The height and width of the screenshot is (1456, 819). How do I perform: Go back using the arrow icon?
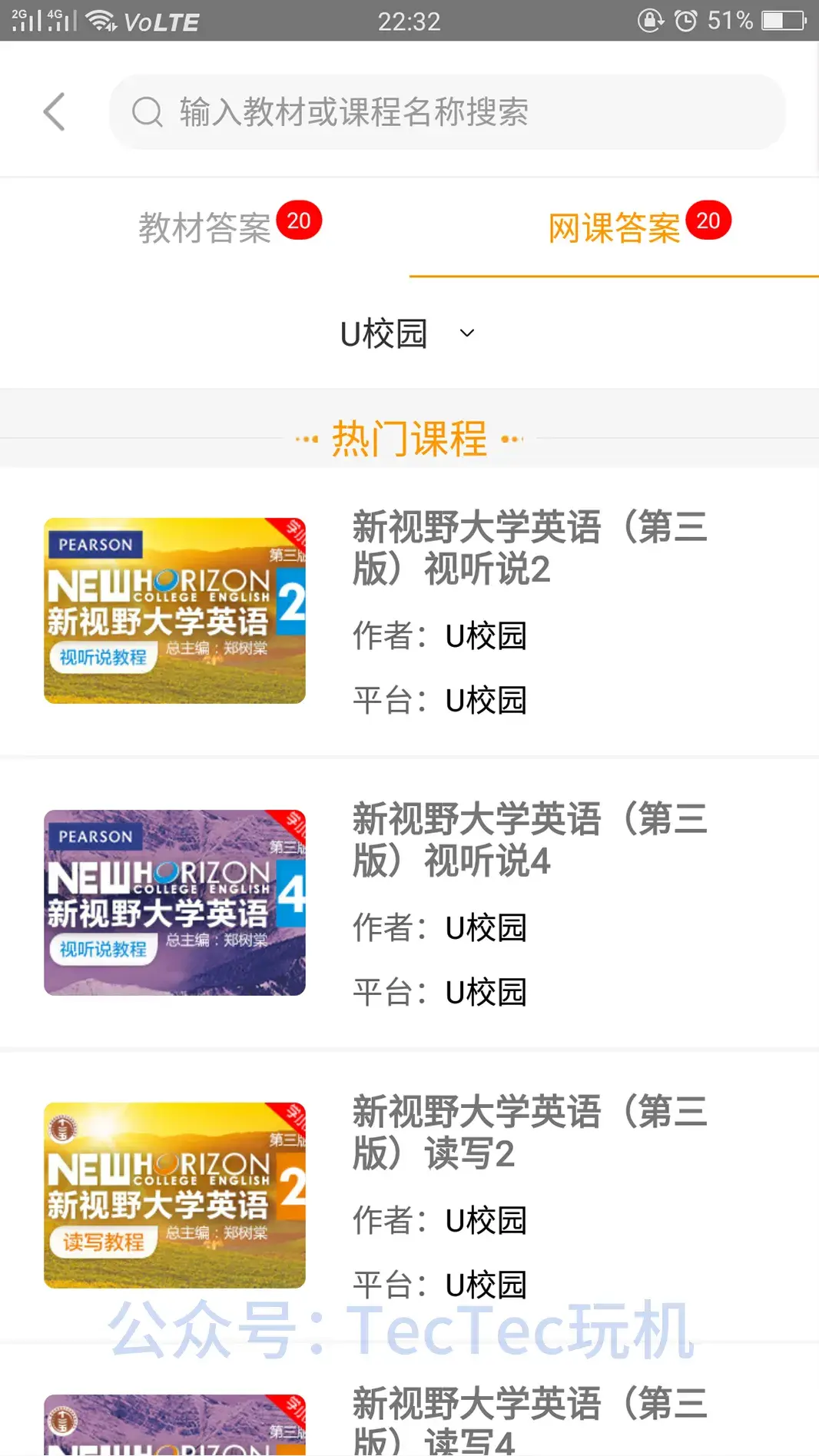[x=54, y=112]
